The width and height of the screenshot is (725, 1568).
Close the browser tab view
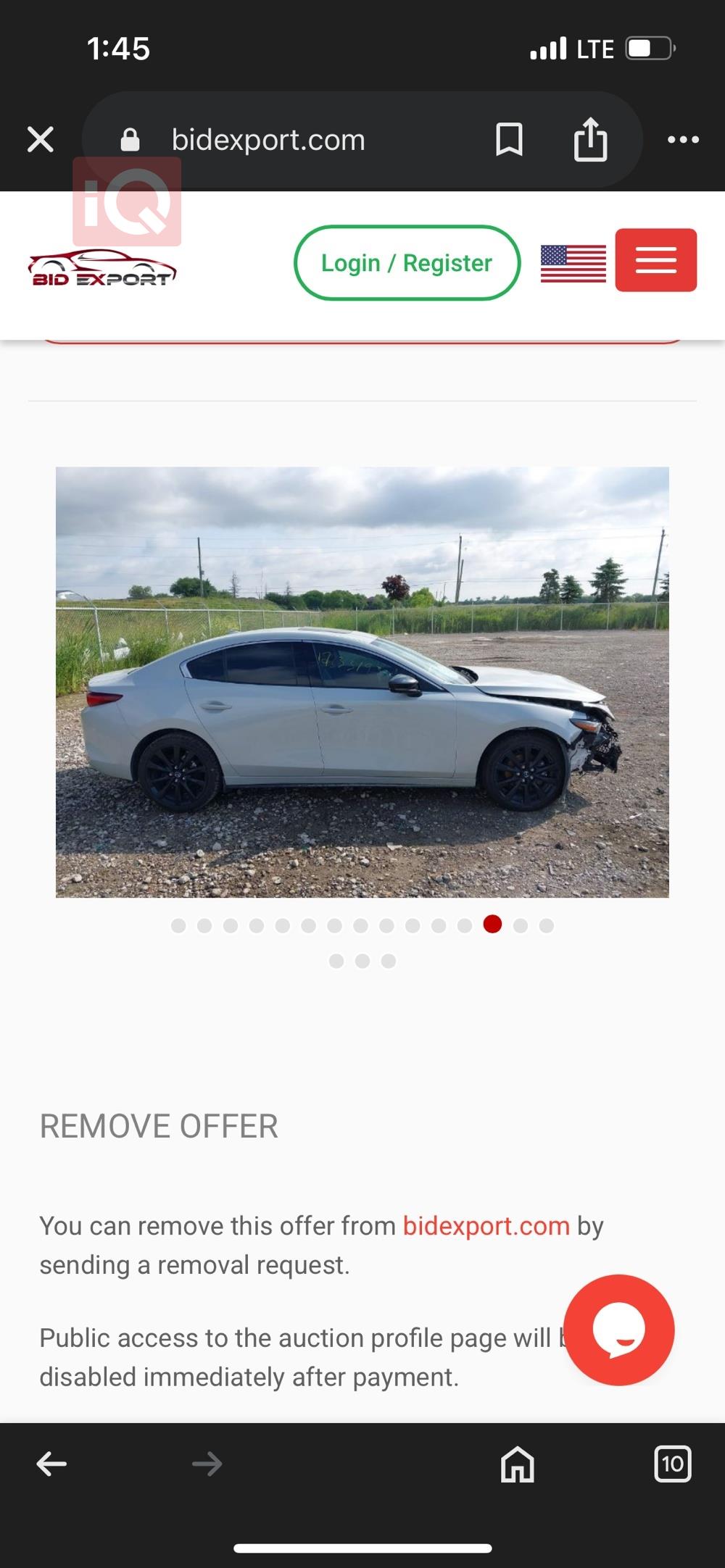(41, 139)
